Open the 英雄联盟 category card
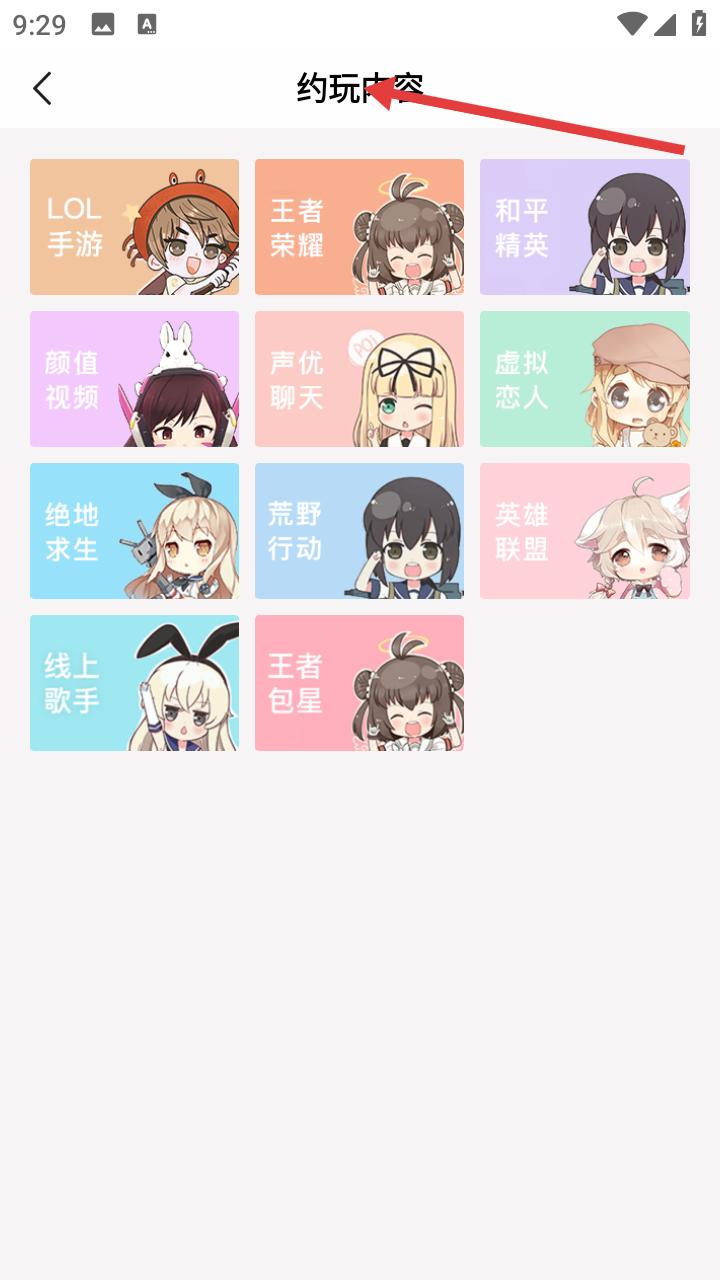720x1280 pixels. pos(584,531)
